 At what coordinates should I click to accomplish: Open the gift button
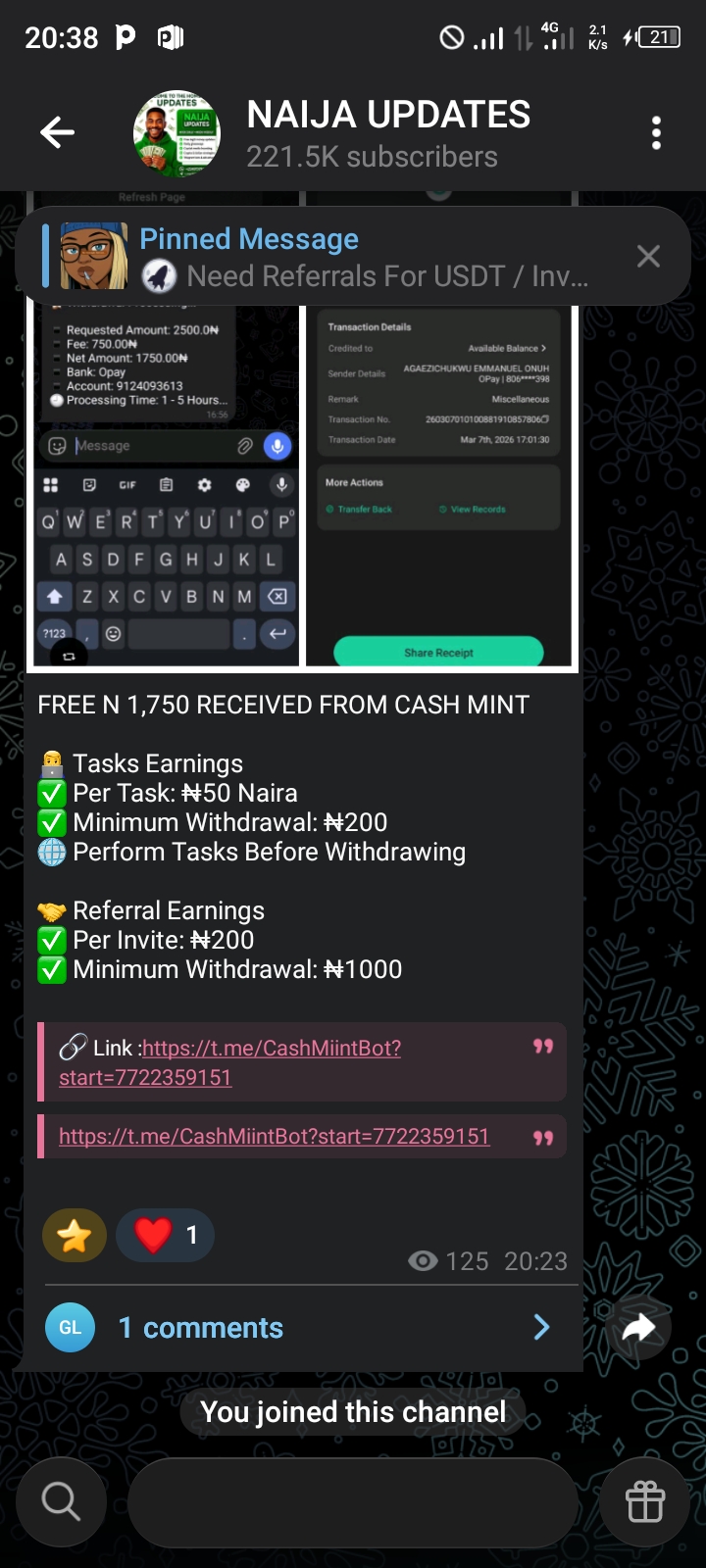pyautogui.click(x=645, y=1501)
